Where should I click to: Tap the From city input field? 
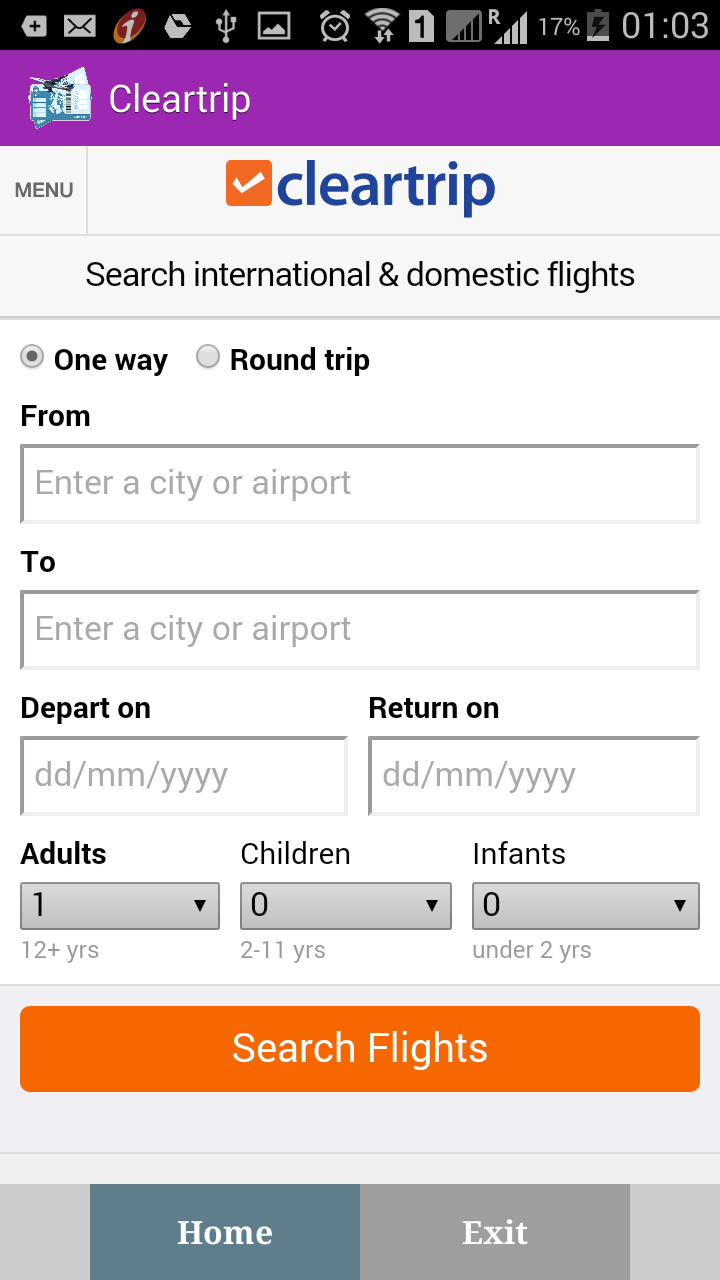tap(360, 483)
